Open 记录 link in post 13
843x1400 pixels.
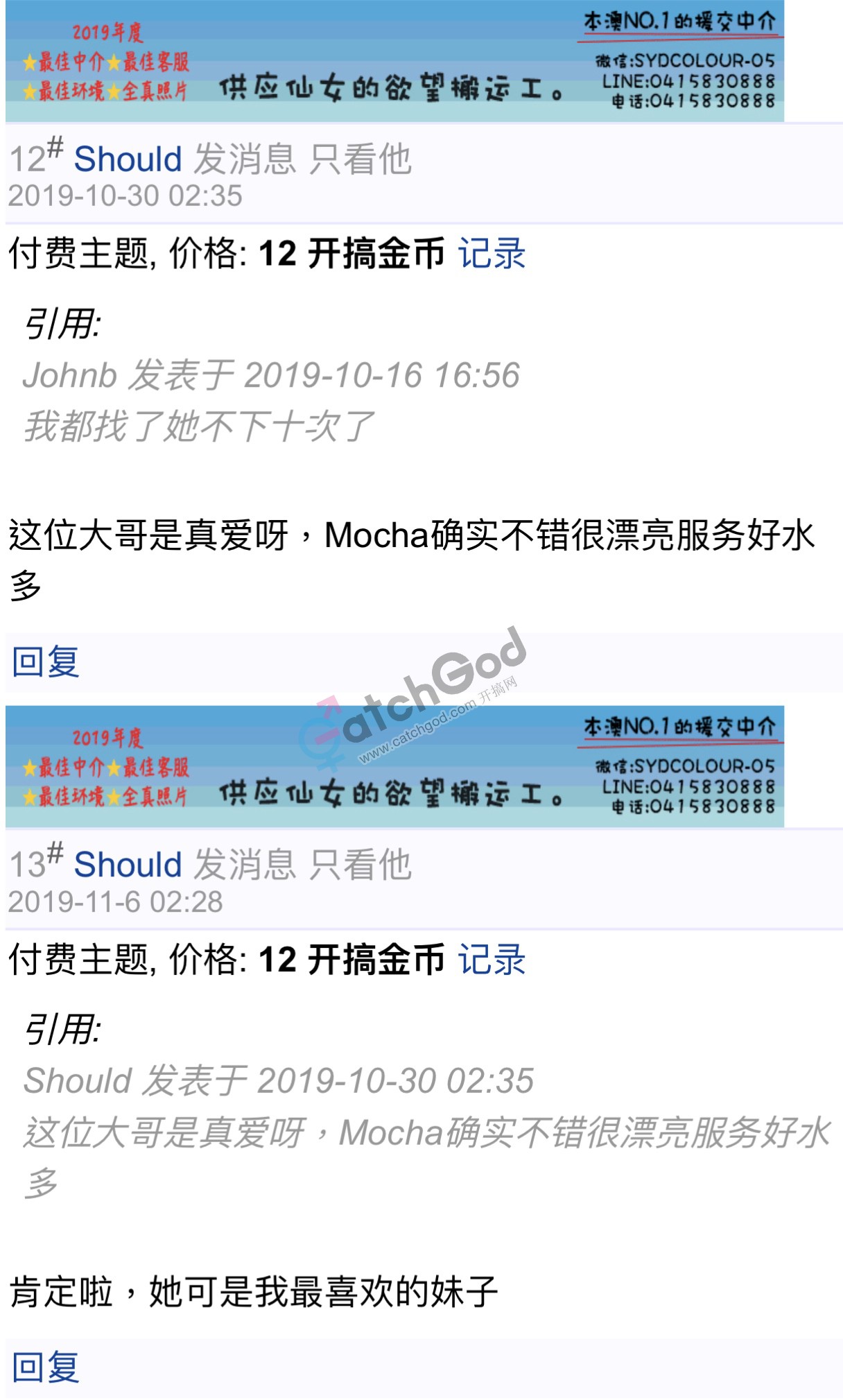492,960
